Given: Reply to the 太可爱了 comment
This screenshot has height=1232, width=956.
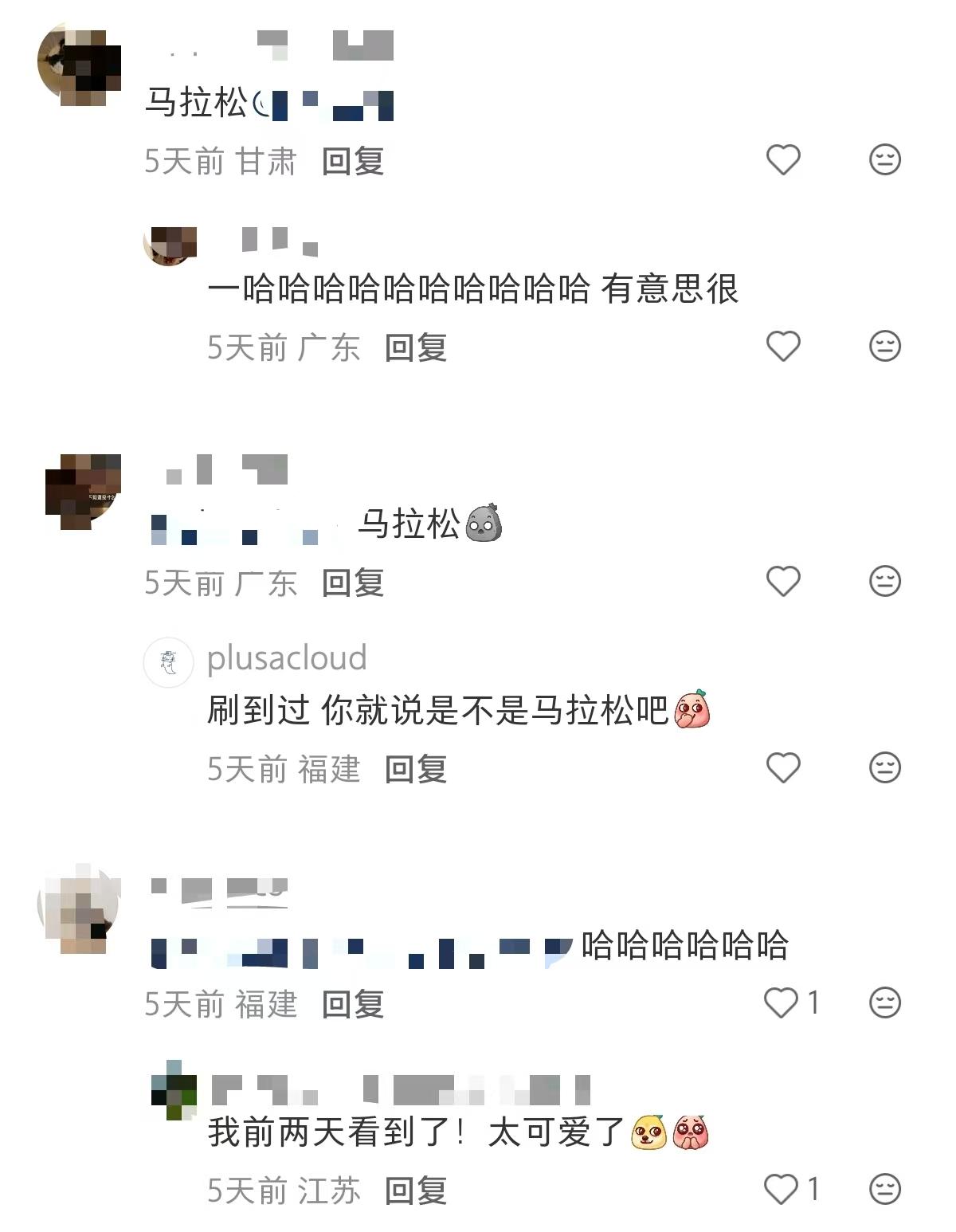Looking at the screenshot, I should click(415, 1191).
